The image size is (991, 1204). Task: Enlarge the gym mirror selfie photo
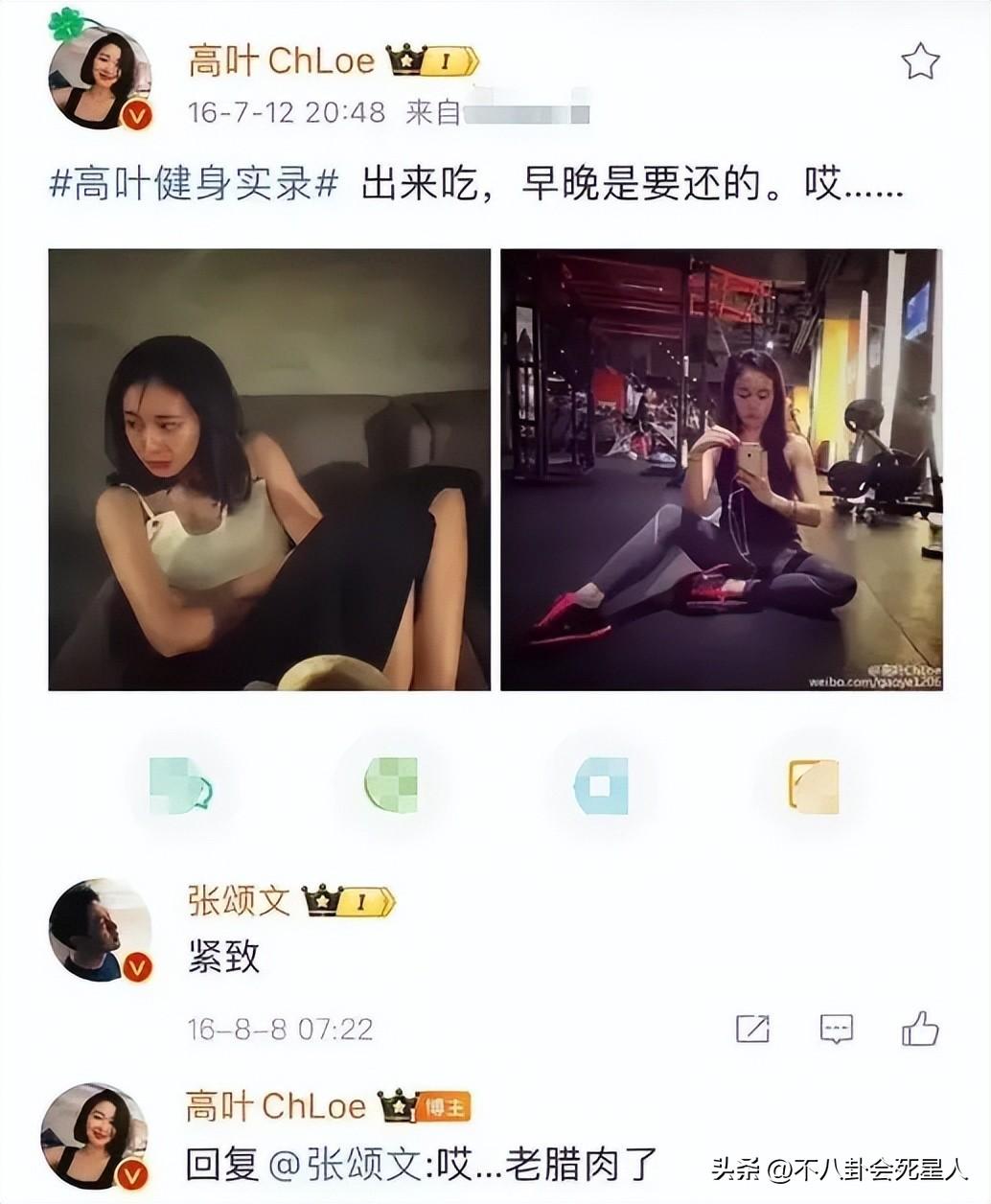[x=721, y=470]
